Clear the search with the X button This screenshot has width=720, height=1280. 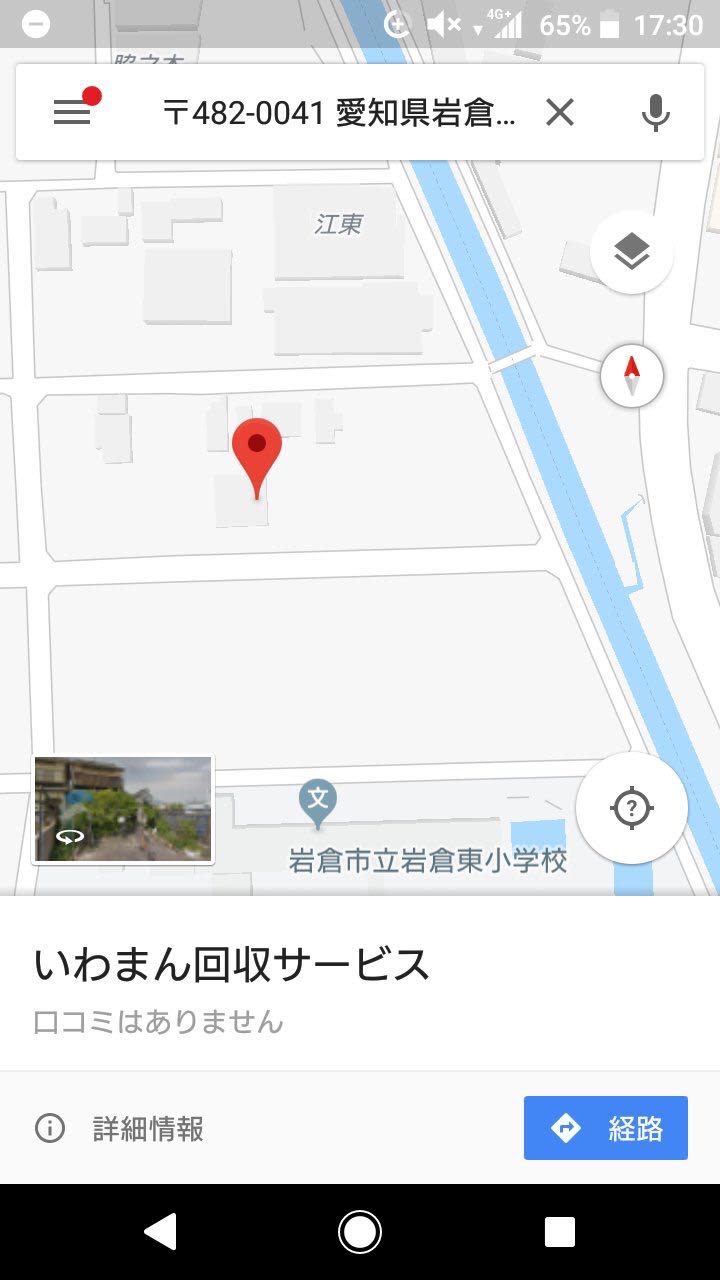[x=560, y=113]
